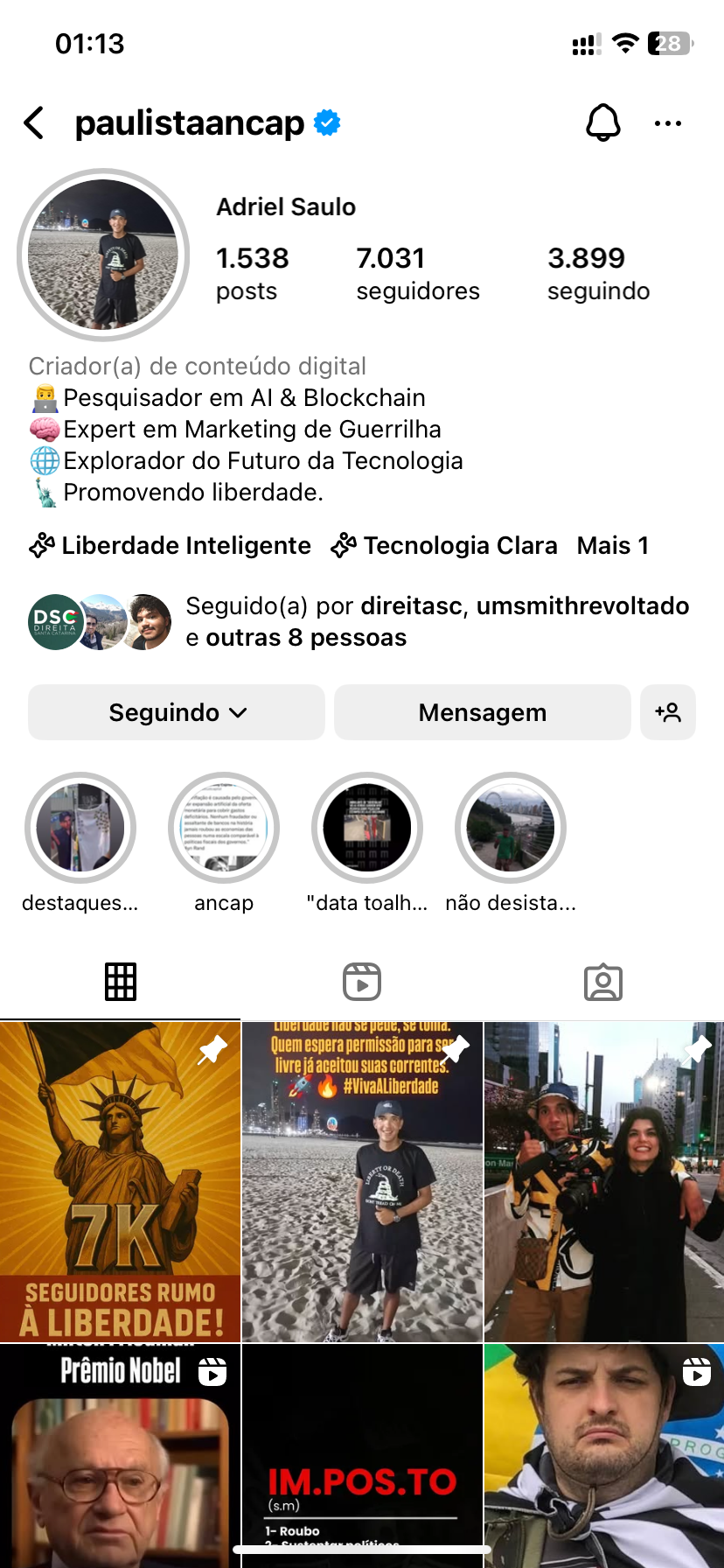
Task: Send a message via Mensagem button
Action: pos(482,712)
